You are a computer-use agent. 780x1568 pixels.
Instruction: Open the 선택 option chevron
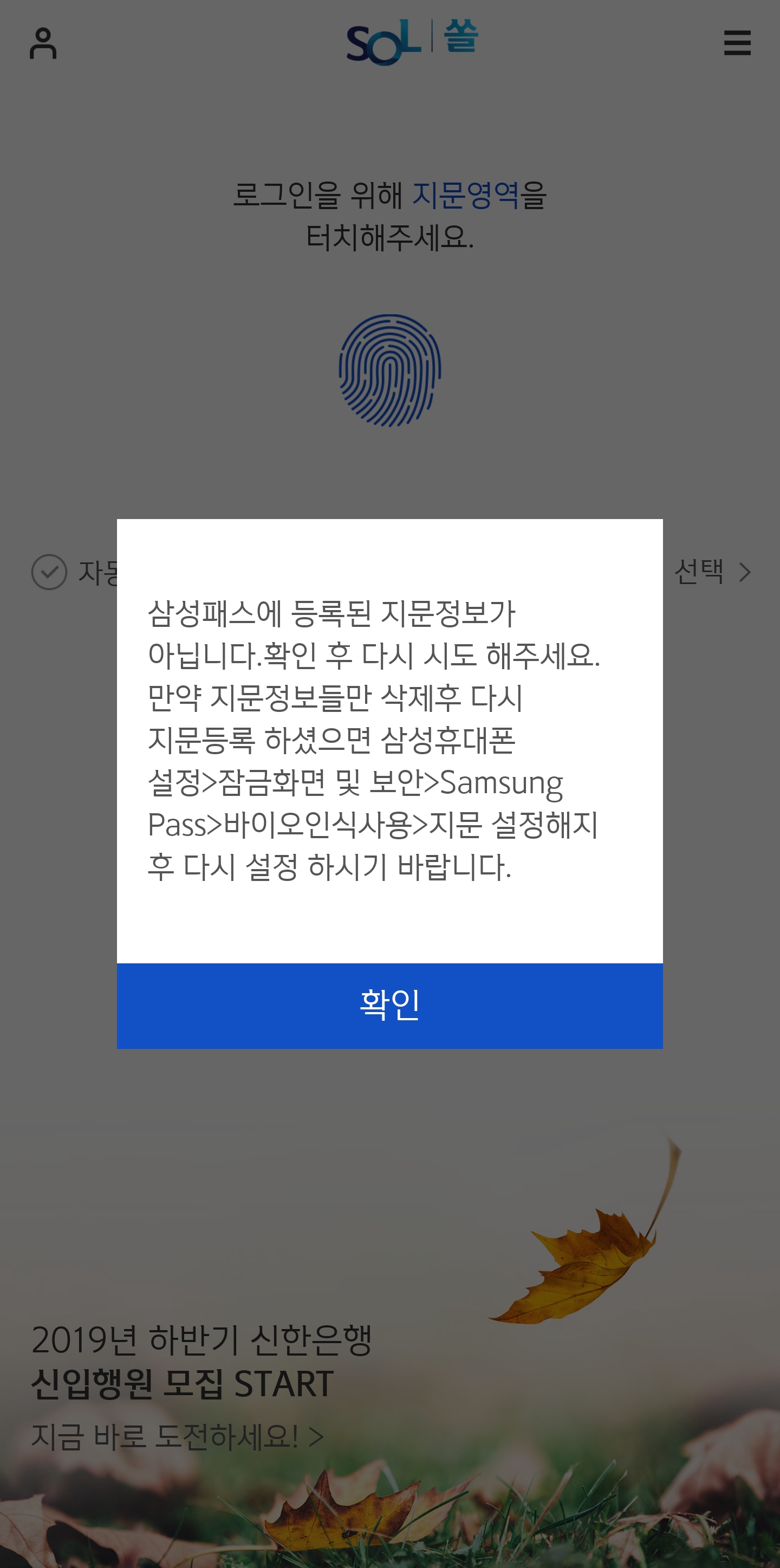(x=744, y=572)
